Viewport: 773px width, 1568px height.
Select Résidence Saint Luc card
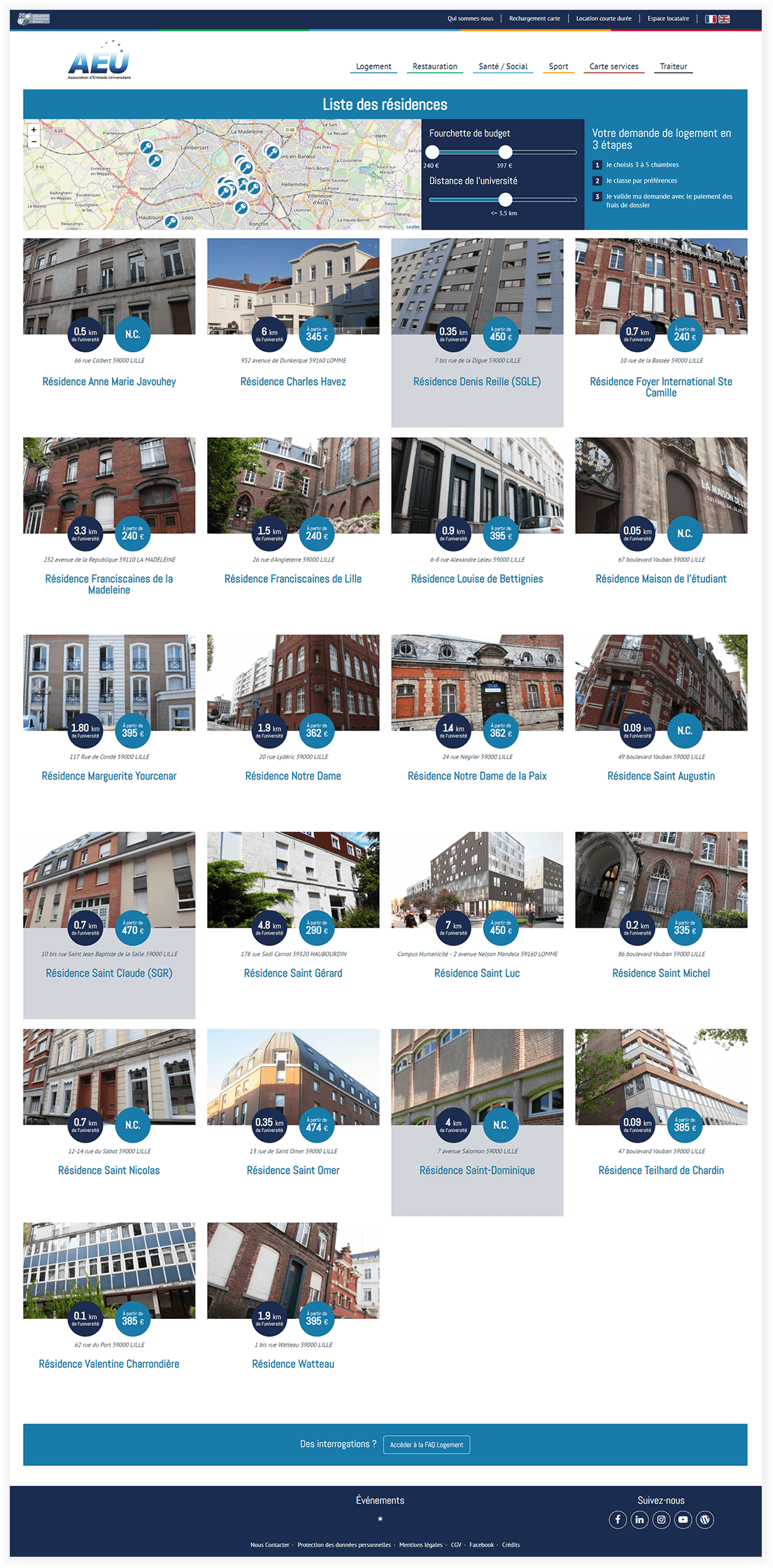477,973
